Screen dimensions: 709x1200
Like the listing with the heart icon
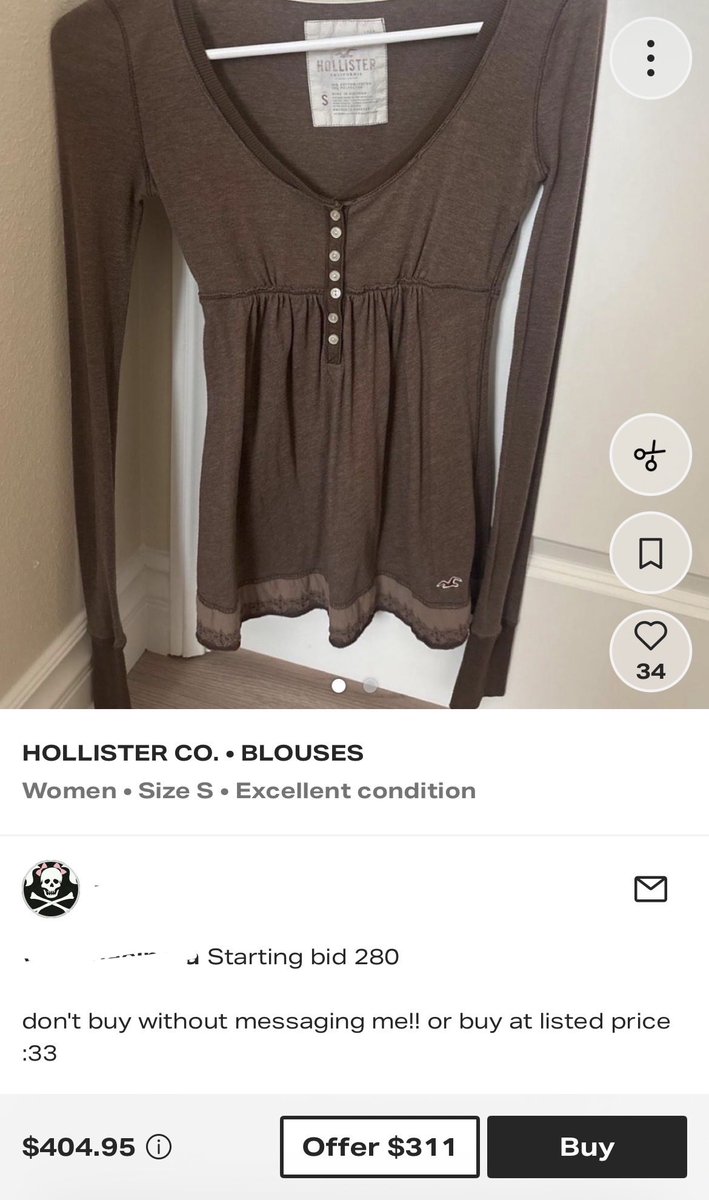[x=650, y=650]
